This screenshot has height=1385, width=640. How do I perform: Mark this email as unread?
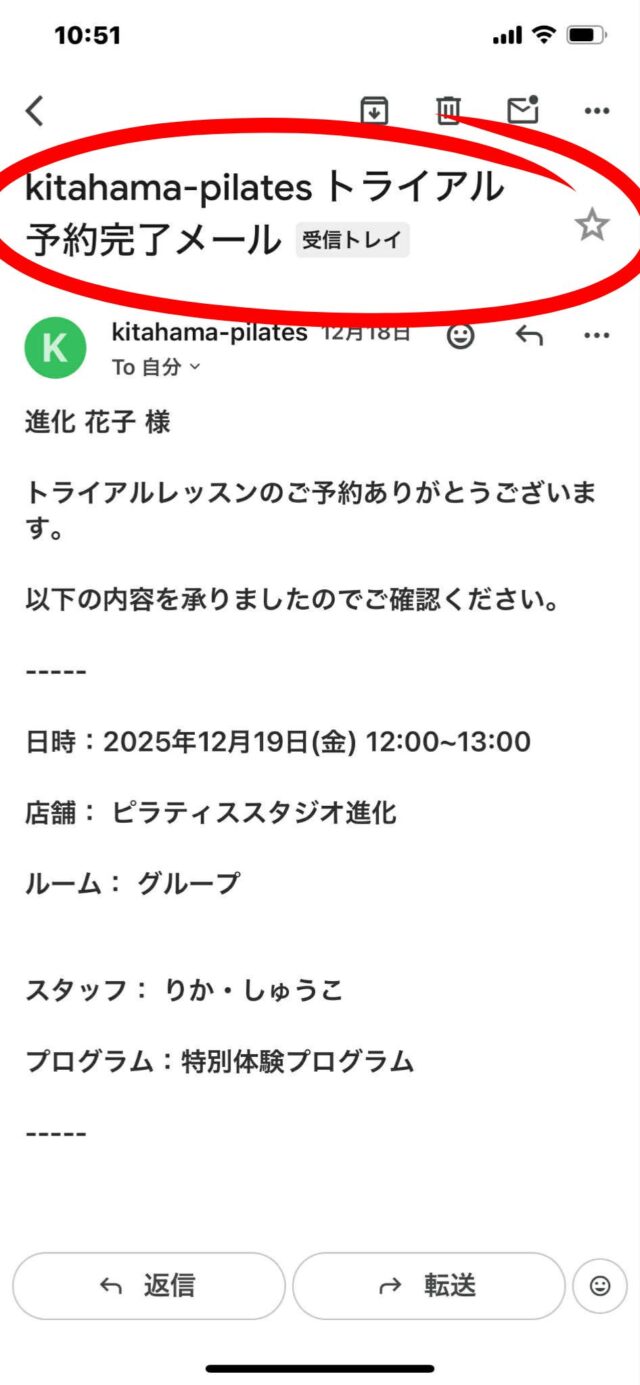523,110
